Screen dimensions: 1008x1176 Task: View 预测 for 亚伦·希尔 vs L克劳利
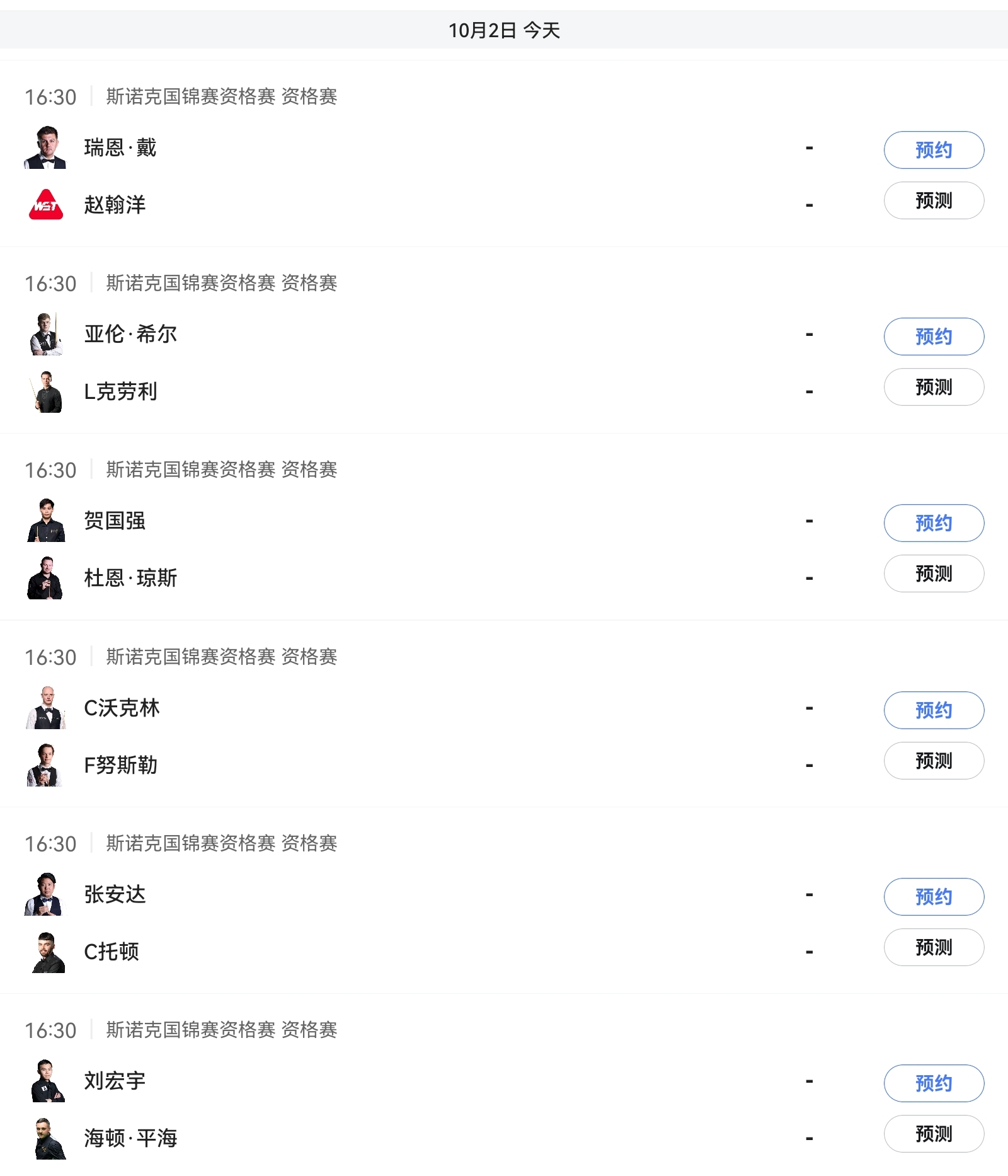tap(933, 387)
